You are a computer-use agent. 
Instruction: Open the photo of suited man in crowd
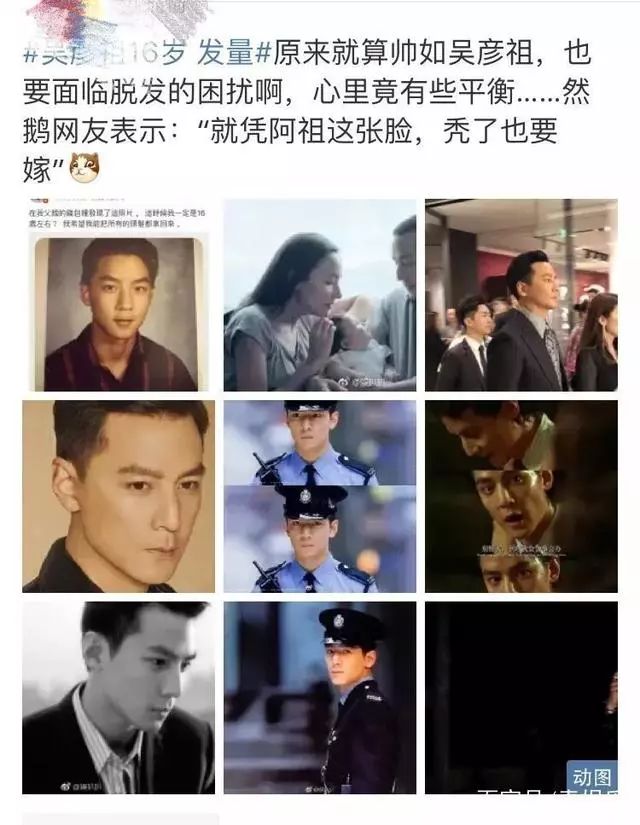(521, 295)
